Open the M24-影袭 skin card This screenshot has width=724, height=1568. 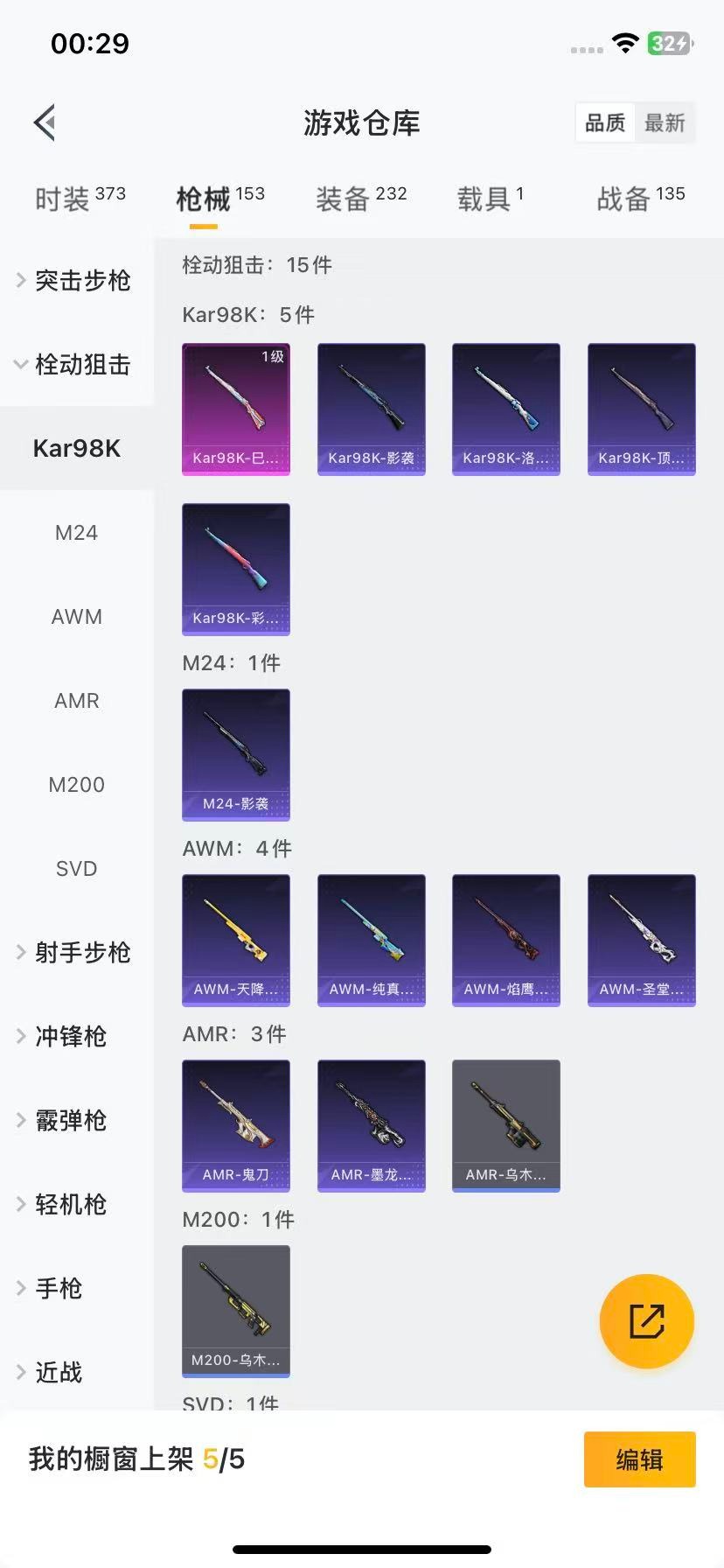click(235, 754)
